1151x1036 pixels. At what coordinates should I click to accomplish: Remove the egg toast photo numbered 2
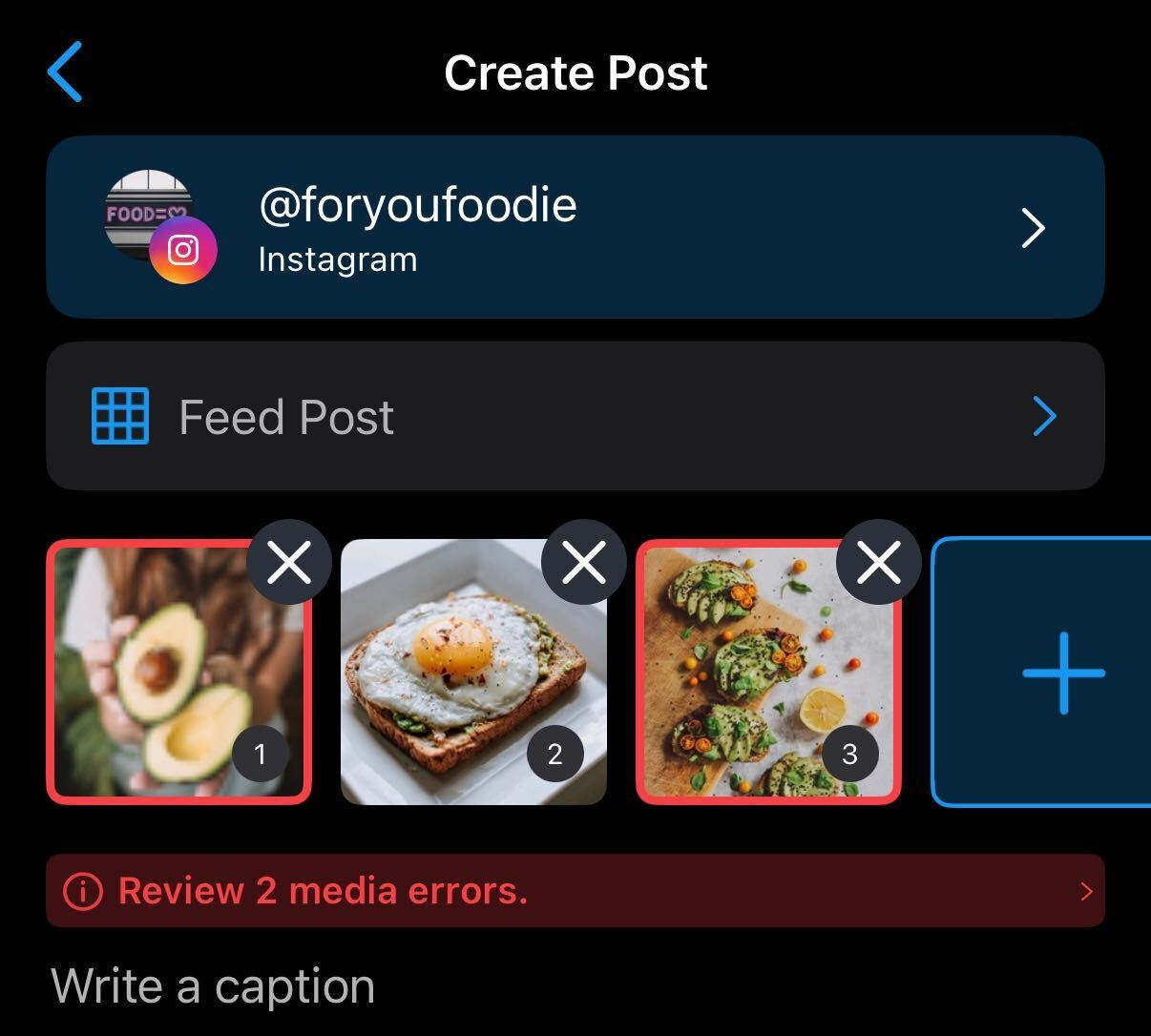[584, 563]
